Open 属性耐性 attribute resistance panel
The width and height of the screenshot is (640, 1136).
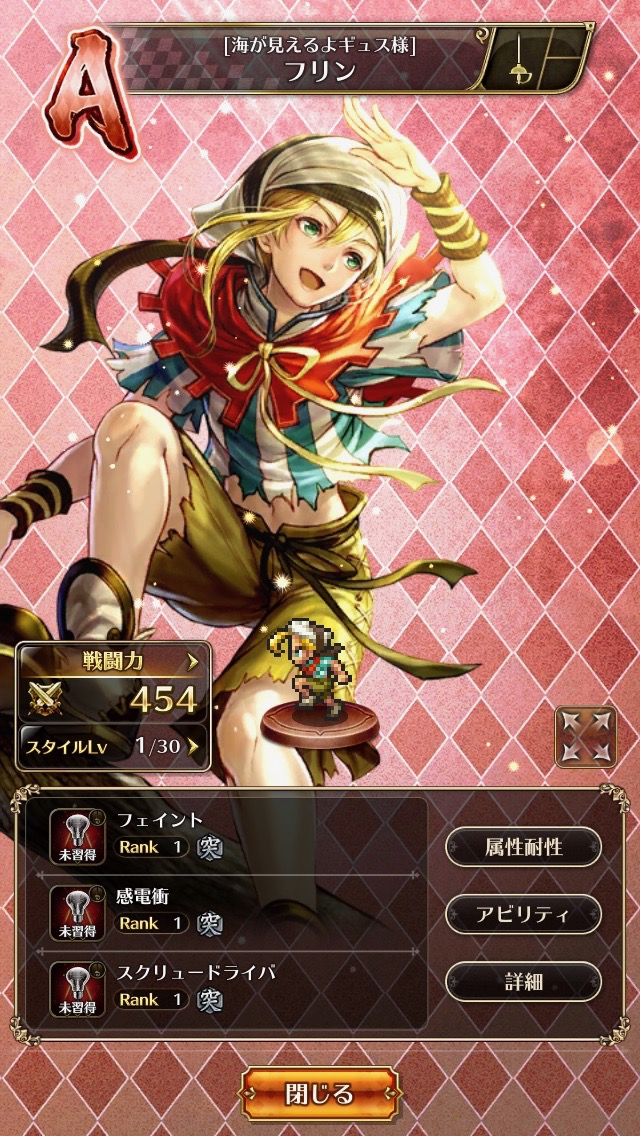pos(523,846)
